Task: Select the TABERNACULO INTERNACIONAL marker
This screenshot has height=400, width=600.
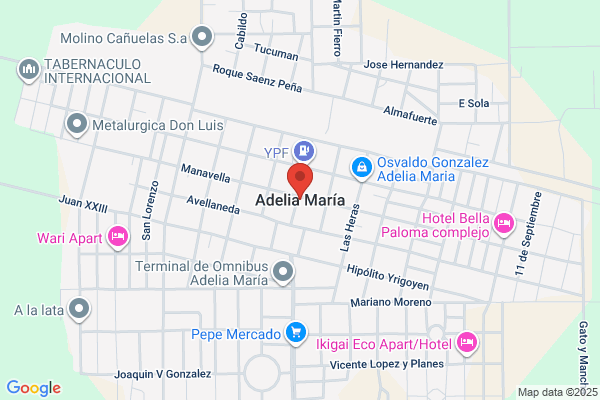Action: 29,70
